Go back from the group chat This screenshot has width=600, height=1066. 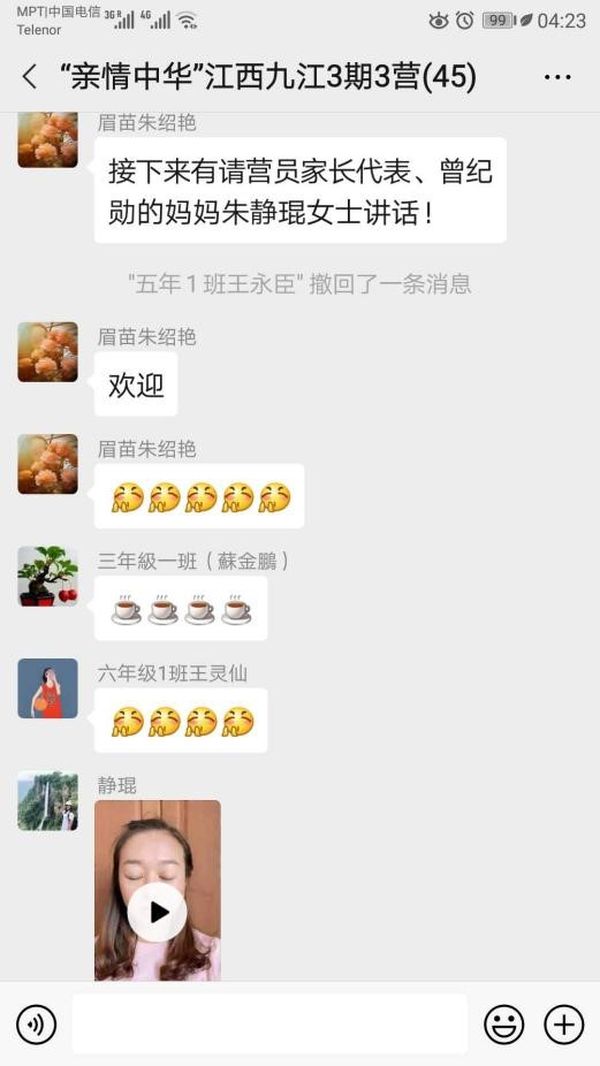click(30, 77)
